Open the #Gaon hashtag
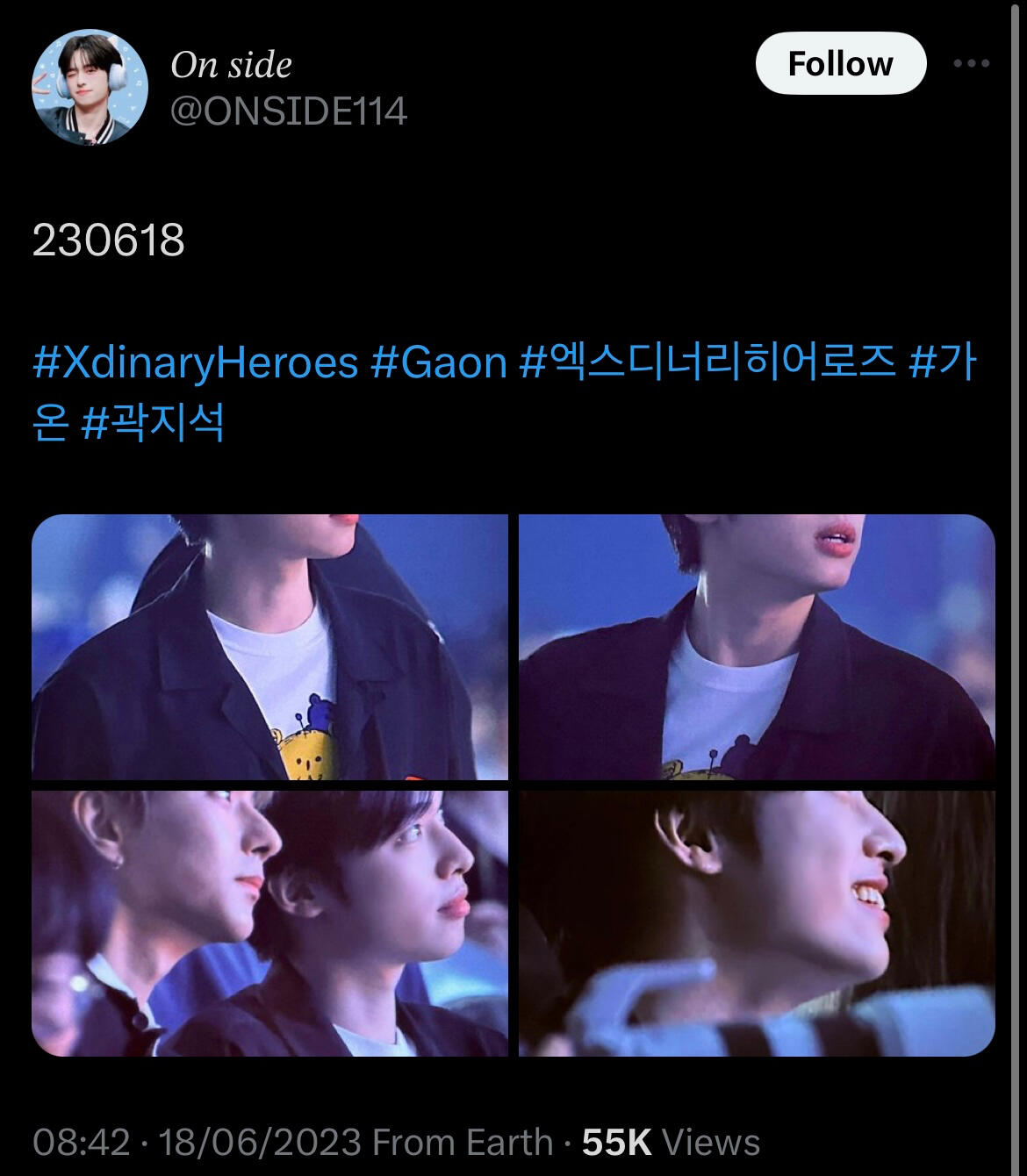The height and width of the screenshot is (1176, 1027). (x=439, y=362)
